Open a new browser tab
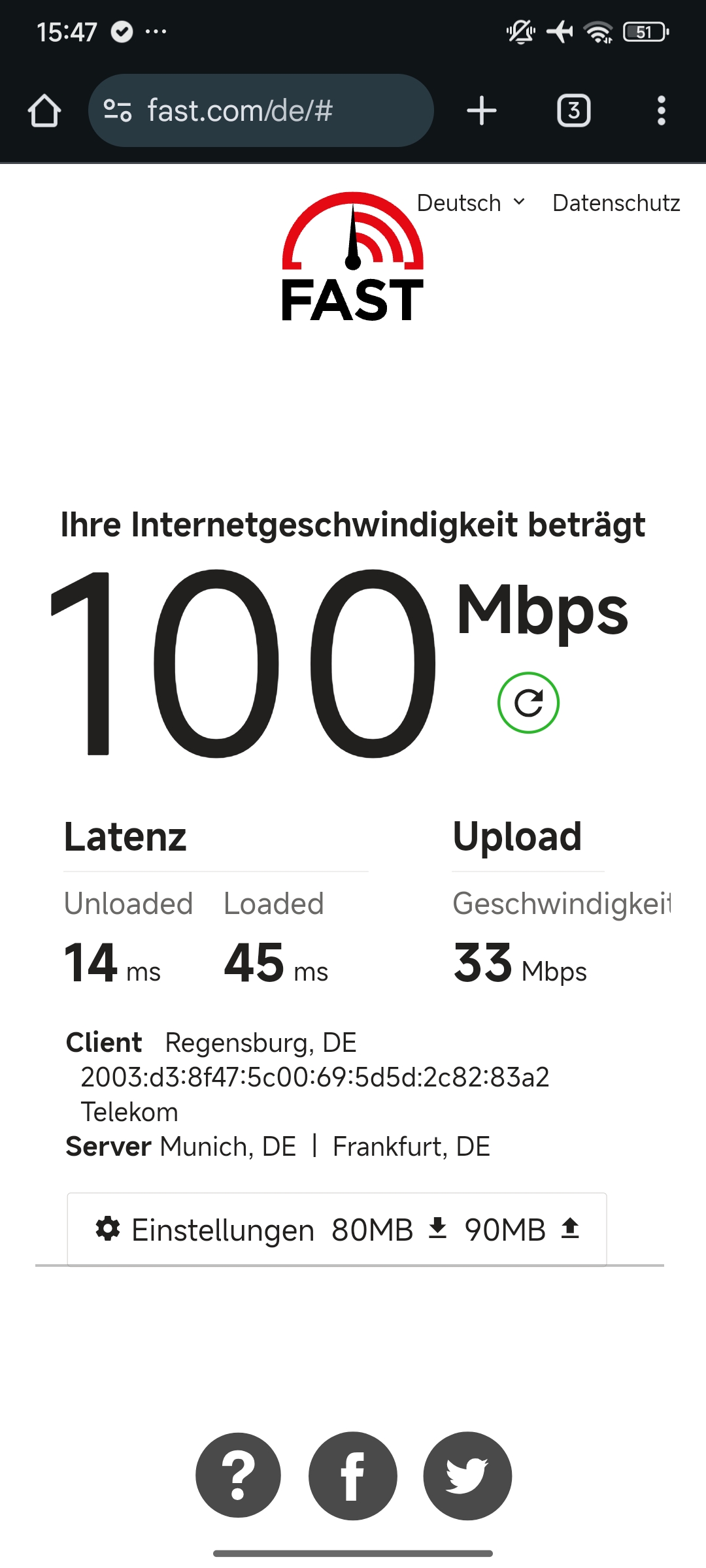Screen dimensions: 706x1568 482,110
